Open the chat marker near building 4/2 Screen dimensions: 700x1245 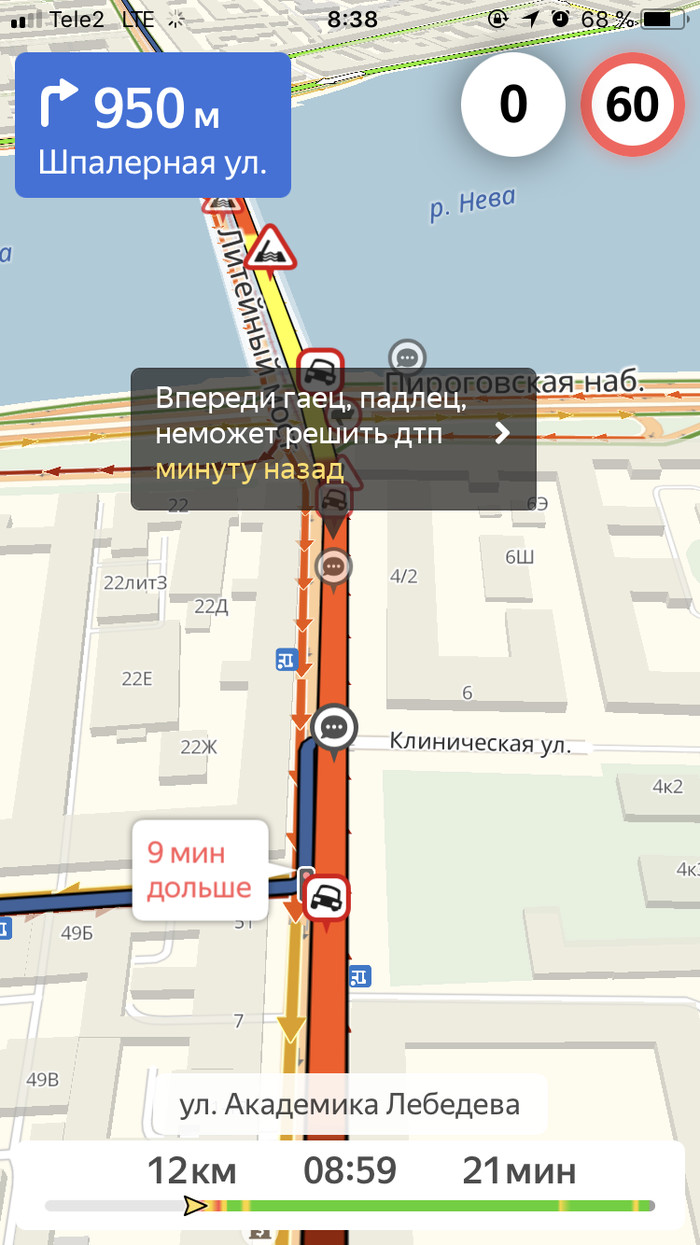coord(334,566)
